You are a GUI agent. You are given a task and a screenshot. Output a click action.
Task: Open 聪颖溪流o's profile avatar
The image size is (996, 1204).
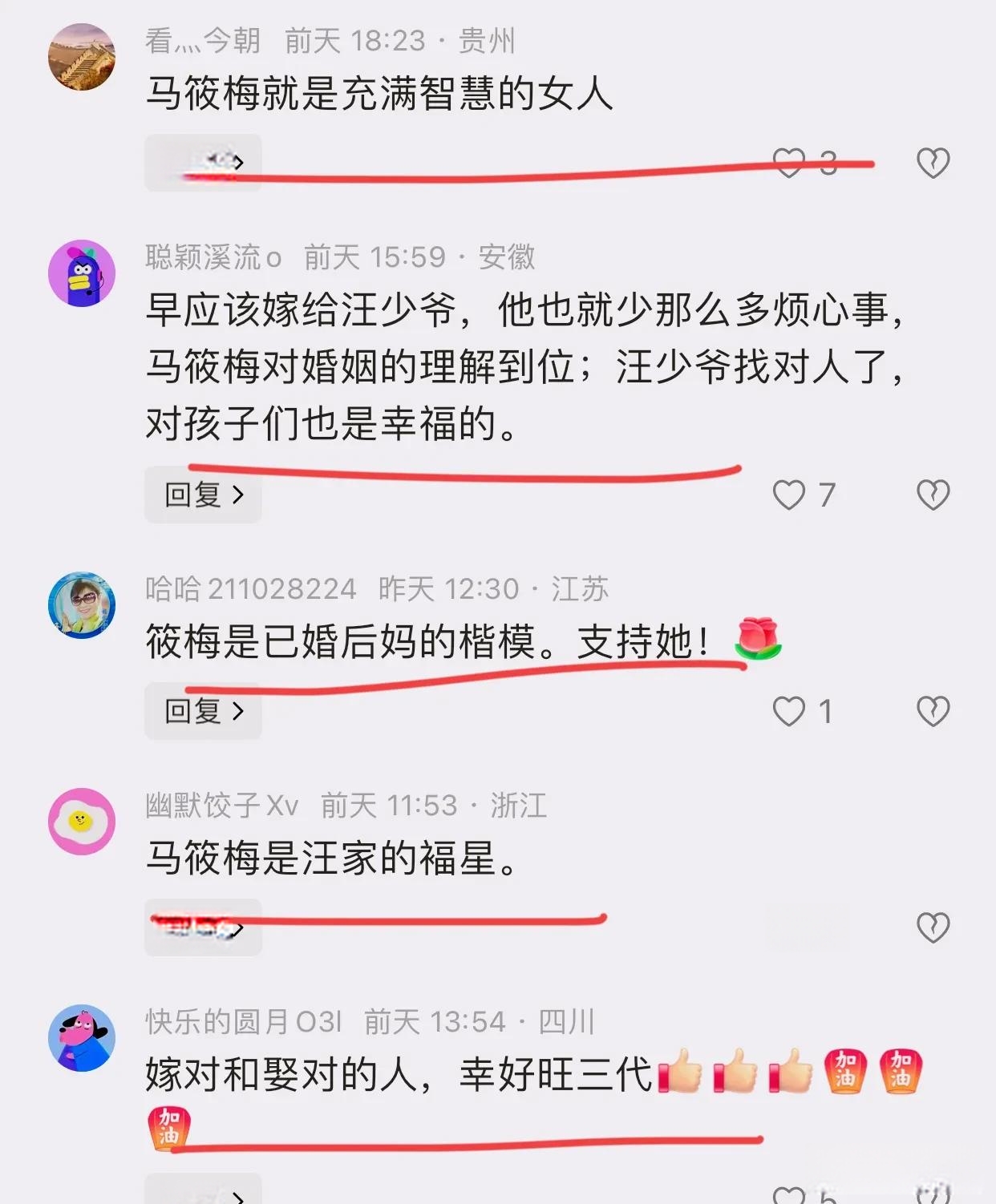pos(82,273)
